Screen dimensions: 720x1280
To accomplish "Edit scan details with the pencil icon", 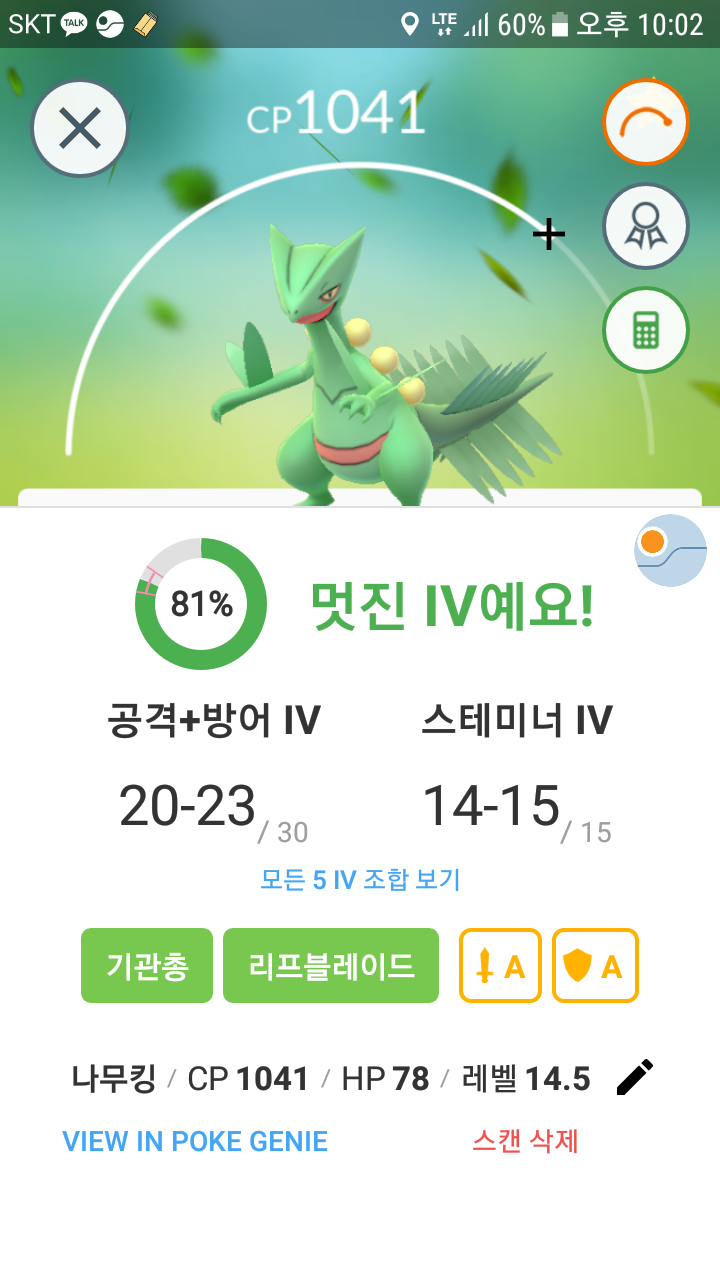I will pos(635,1078).
